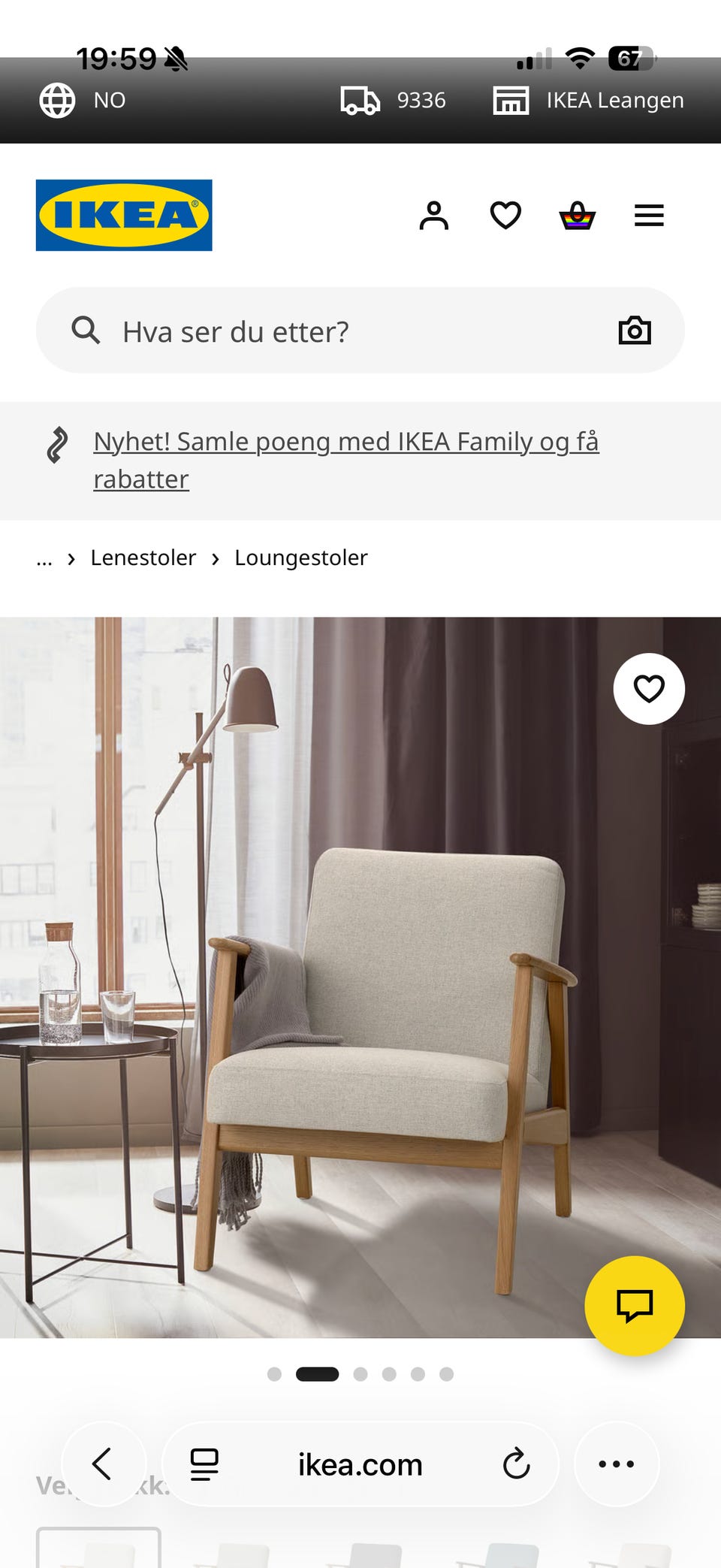Go to the Lenestoler category
721x1568 pixels.
click(143, 557)
